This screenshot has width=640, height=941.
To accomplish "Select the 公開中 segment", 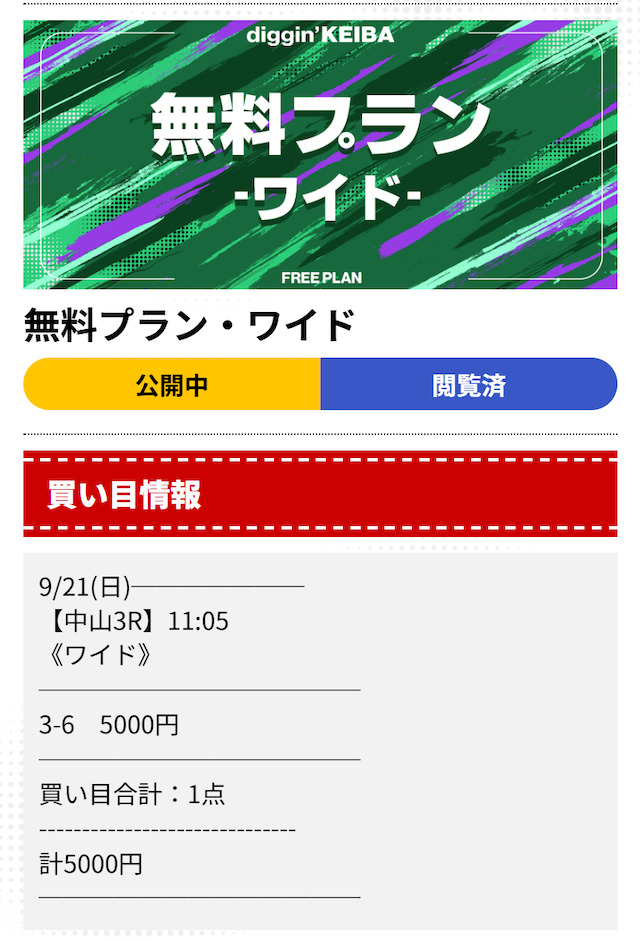I will (x=172, y=385).
